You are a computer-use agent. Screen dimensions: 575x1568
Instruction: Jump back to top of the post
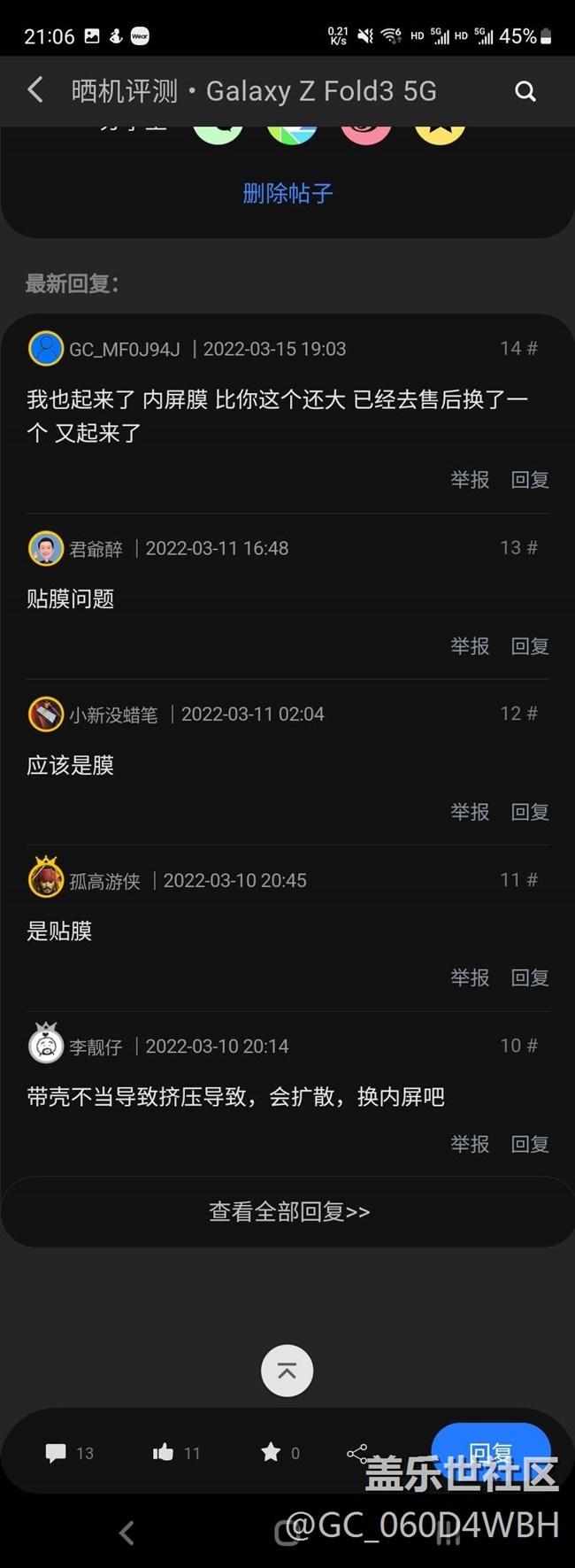pyautogui.click(x=287, y=1371)
